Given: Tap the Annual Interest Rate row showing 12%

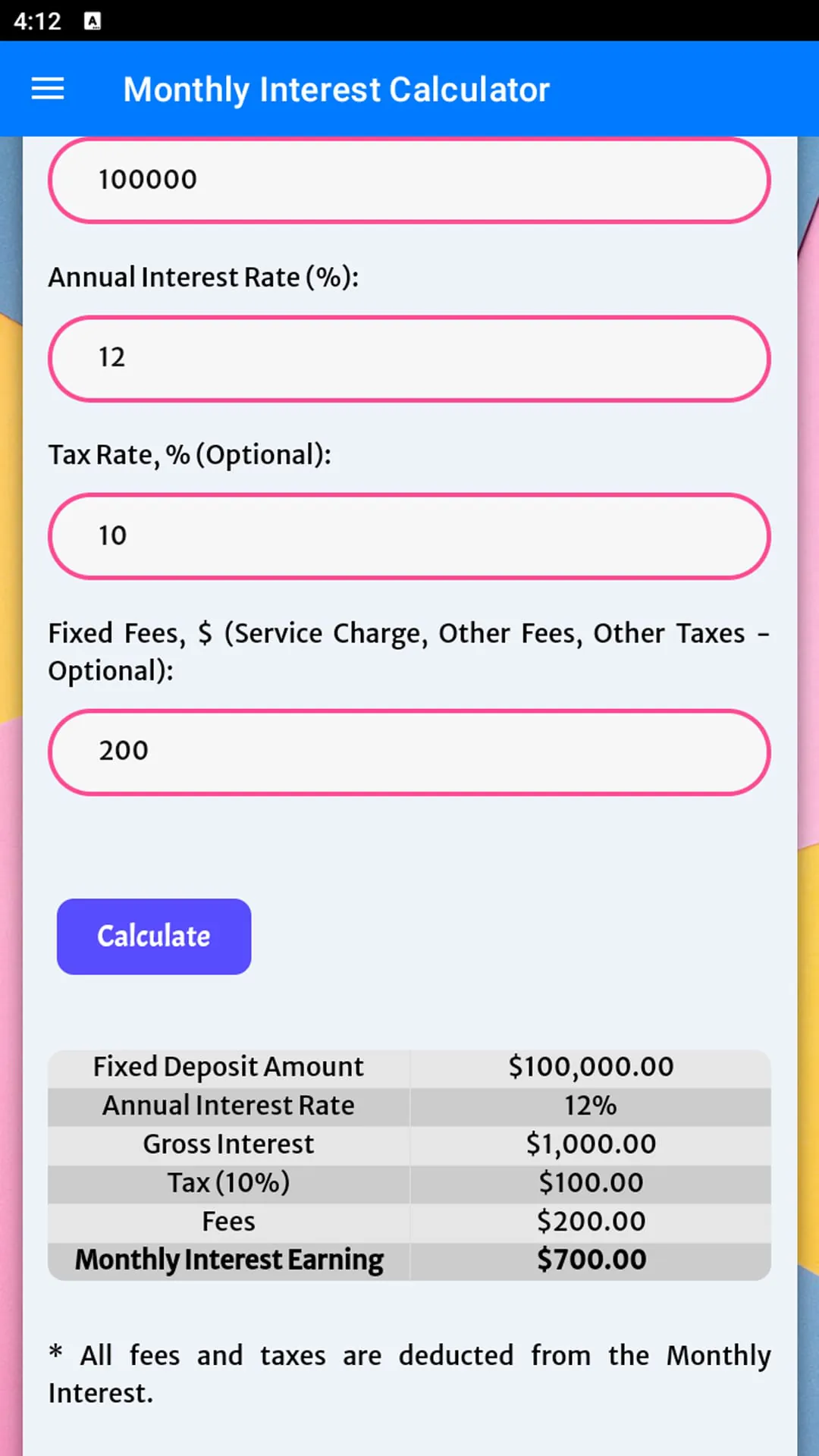Looking at the screenshot, I should tap(409, 1105).
